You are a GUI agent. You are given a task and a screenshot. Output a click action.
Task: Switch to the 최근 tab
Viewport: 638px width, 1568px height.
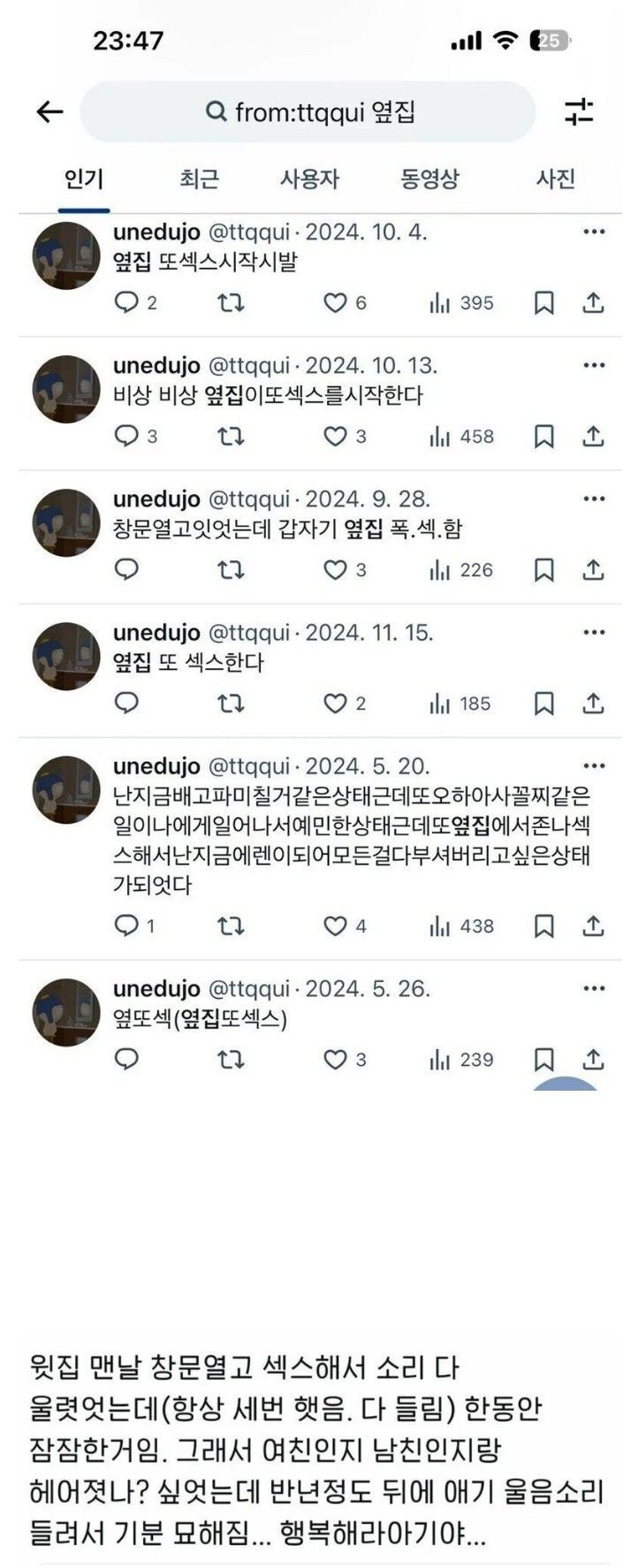click(199, 179)
